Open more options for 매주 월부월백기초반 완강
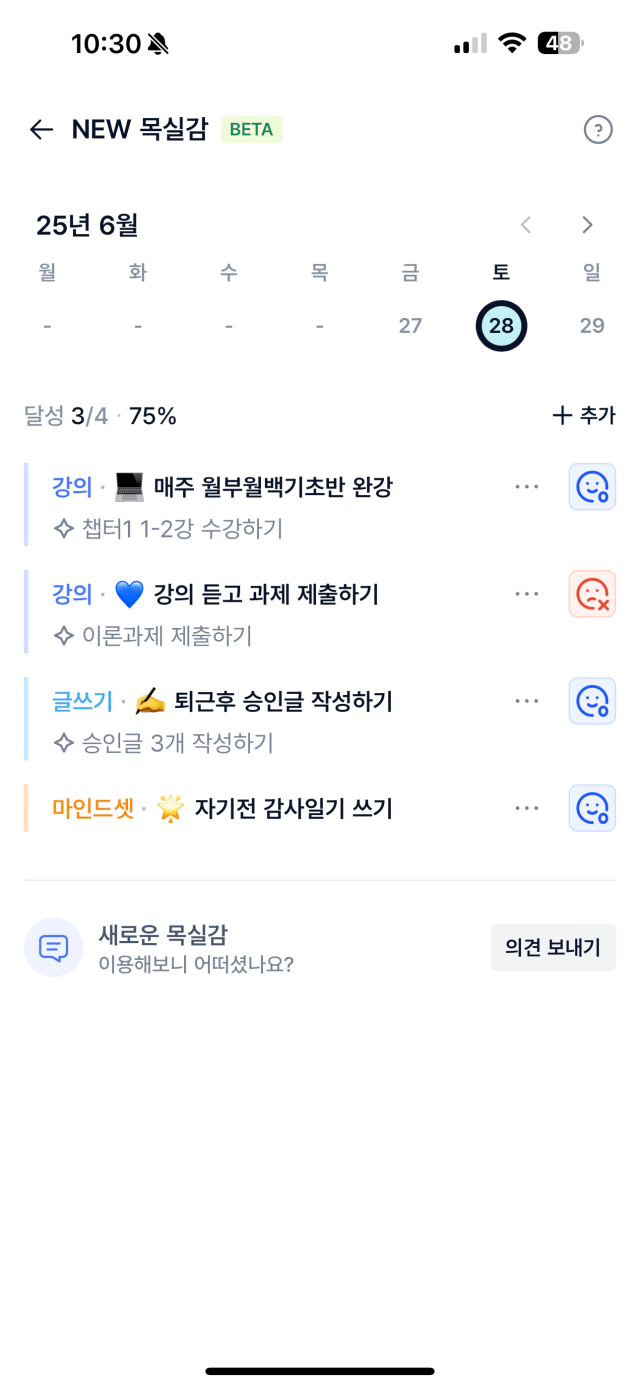 (x=527, y=487)
